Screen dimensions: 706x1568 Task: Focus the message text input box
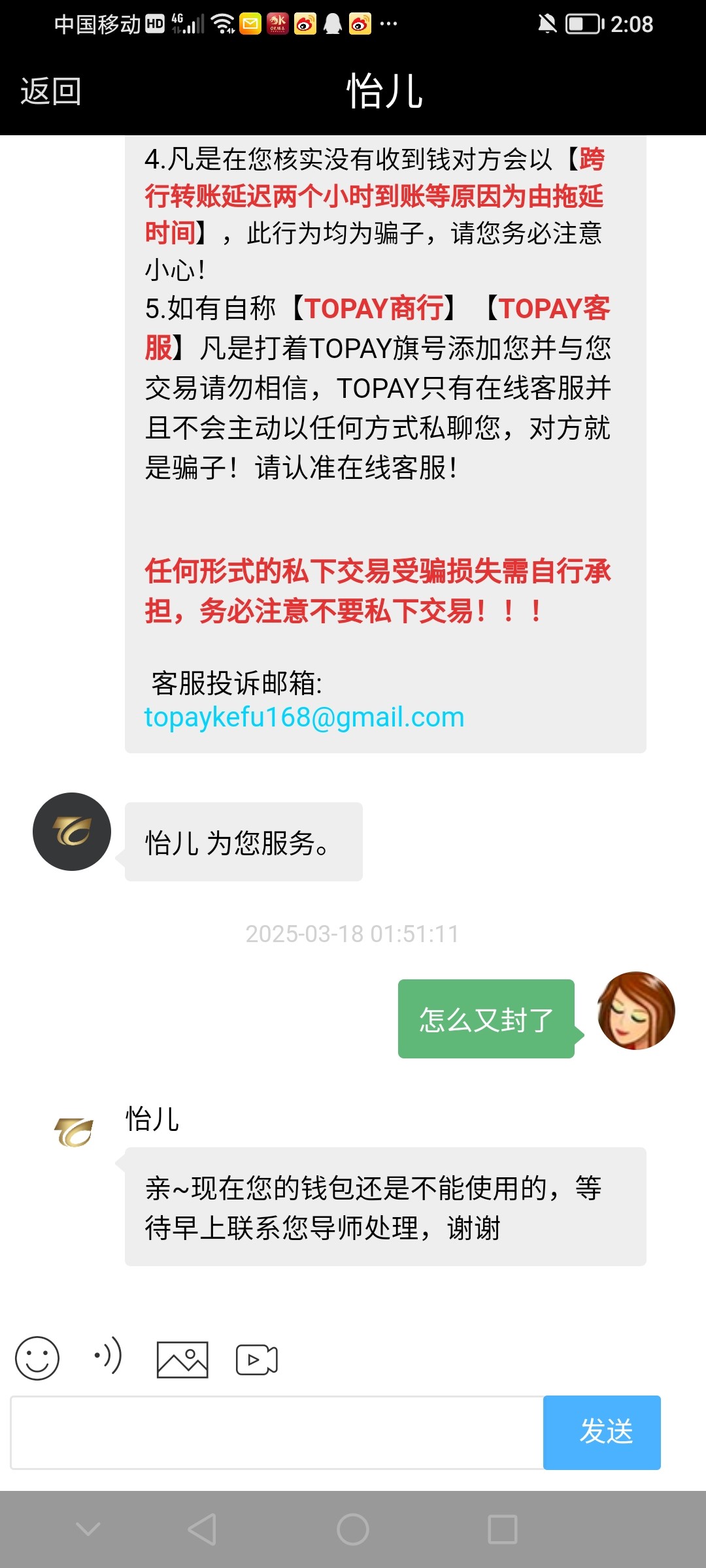pos(277,1433)
